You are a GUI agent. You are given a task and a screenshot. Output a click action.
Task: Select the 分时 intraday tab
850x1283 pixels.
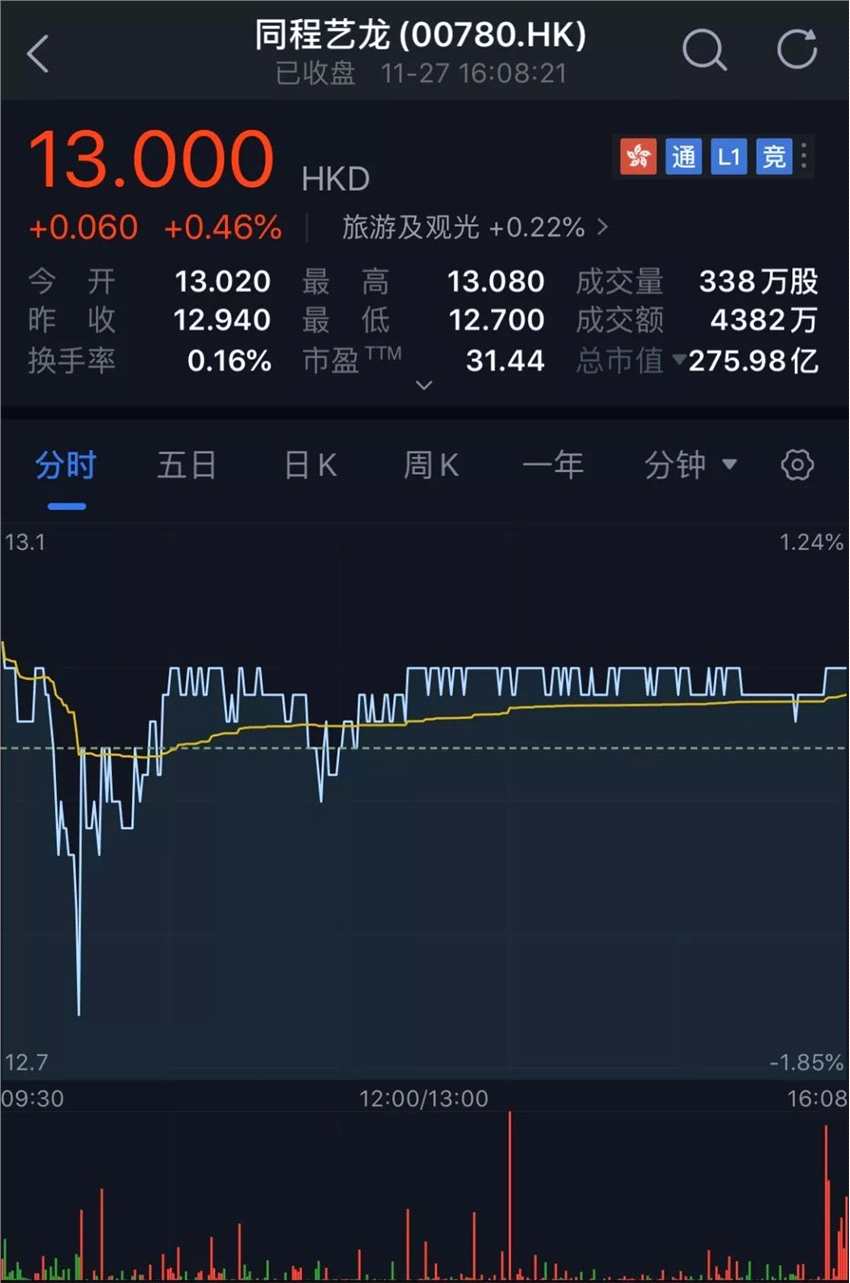66,465
